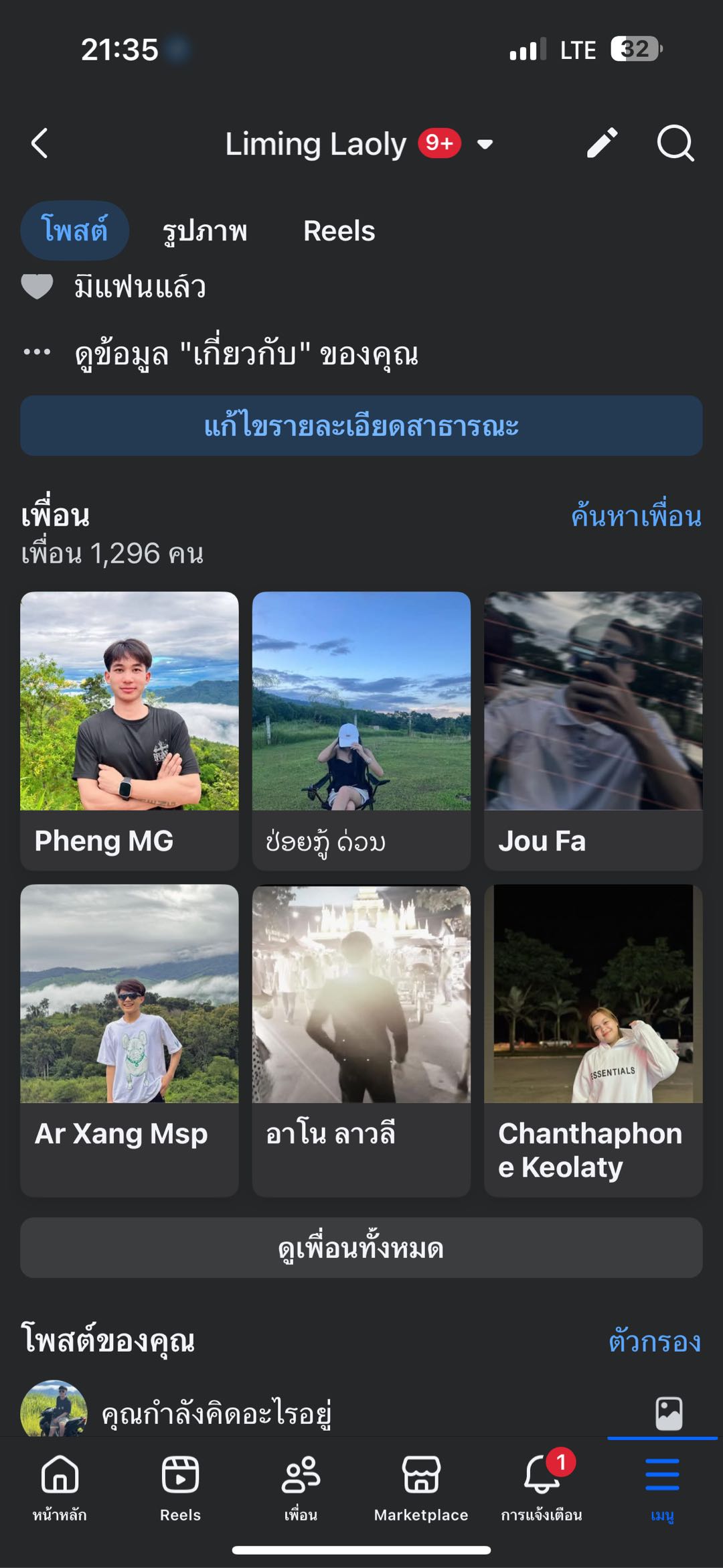Tap ดูเพื่อนทั้งหมด to see all friends
Image resolution: width=723 pixels, height=1568 pixels.
point(361,1248)
